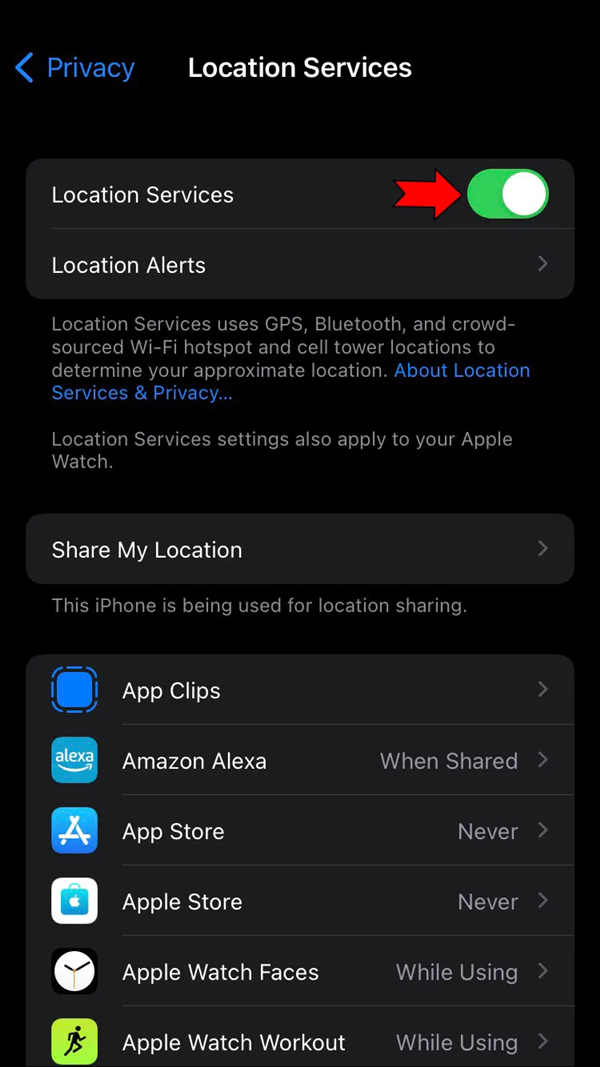Select the App Store location row
The image size is (600, 1067).
[x=300, y=831]
